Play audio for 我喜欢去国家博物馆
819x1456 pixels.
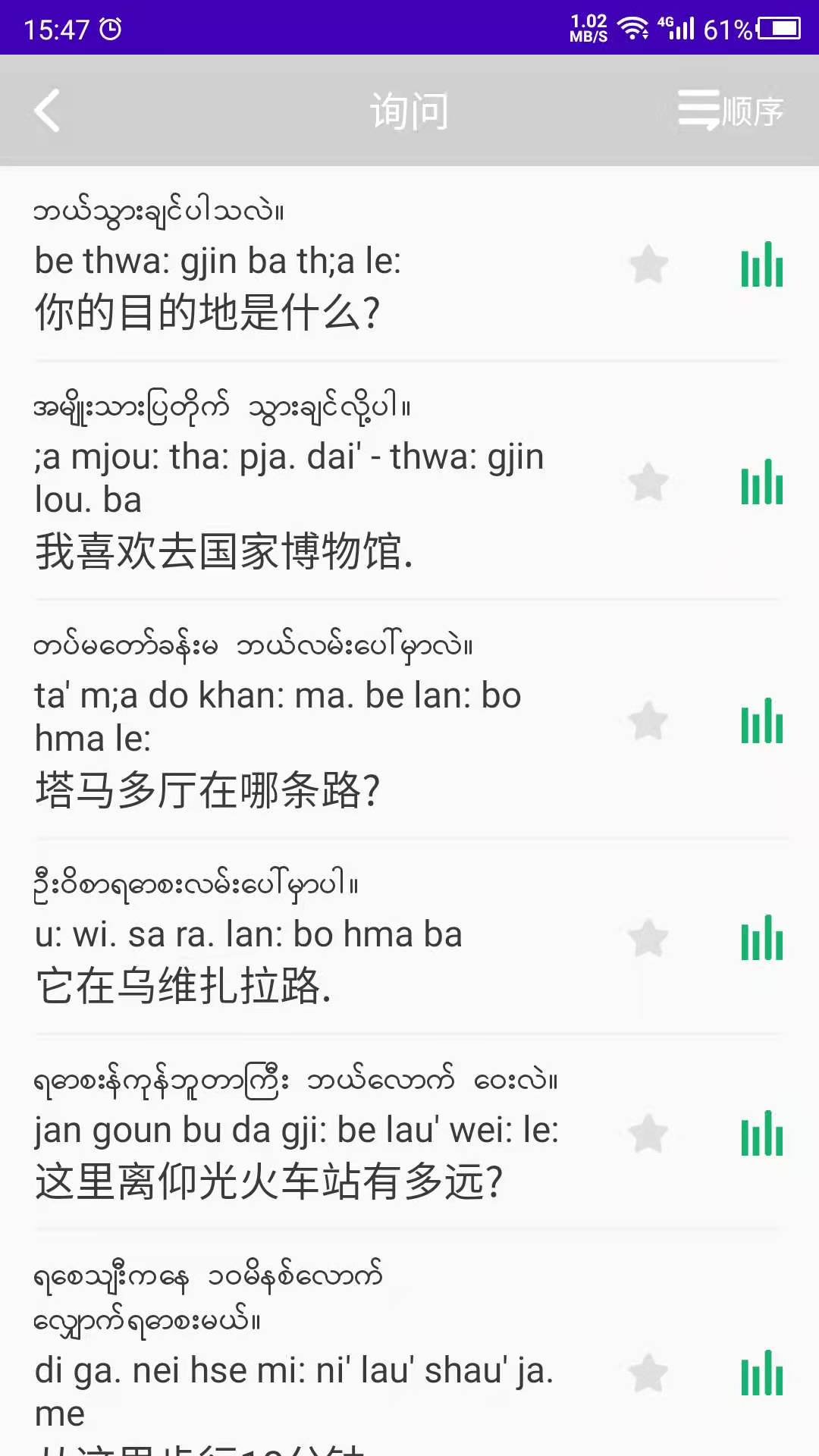tap(761, 482)
